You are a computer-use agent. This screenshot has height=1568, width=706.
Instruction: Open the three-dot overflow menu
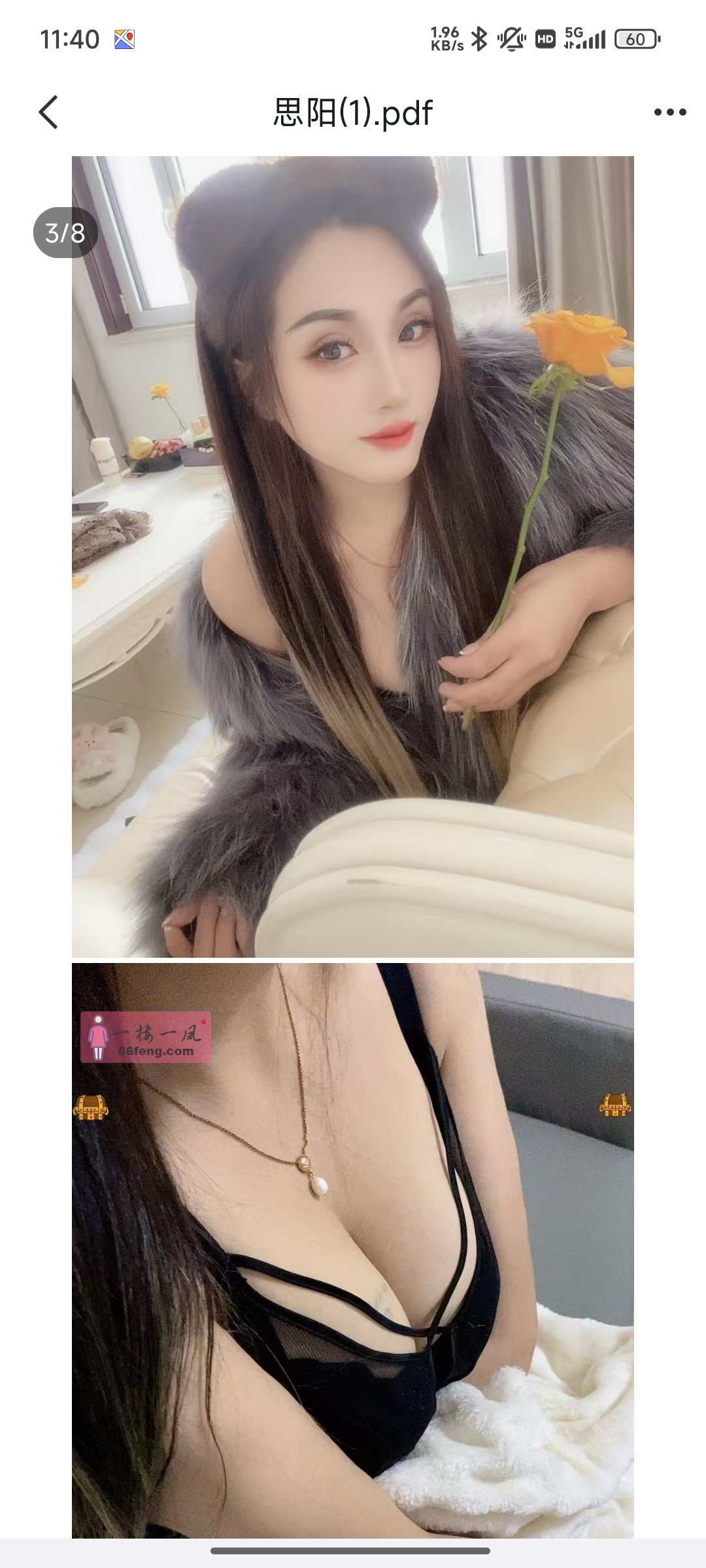(x=670, y=112)
